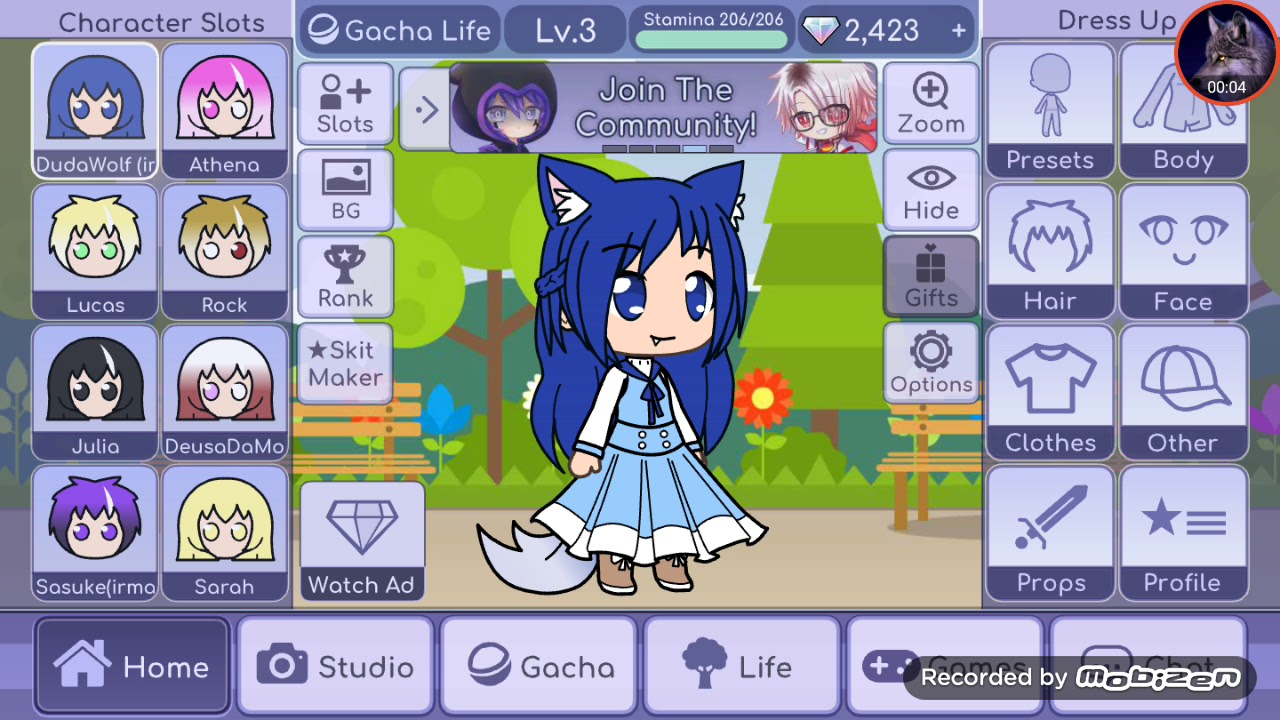The width and height of the screenshot is (1280, 720).
Task: Pick the Sarah character slot
Action: pos(224,533)
